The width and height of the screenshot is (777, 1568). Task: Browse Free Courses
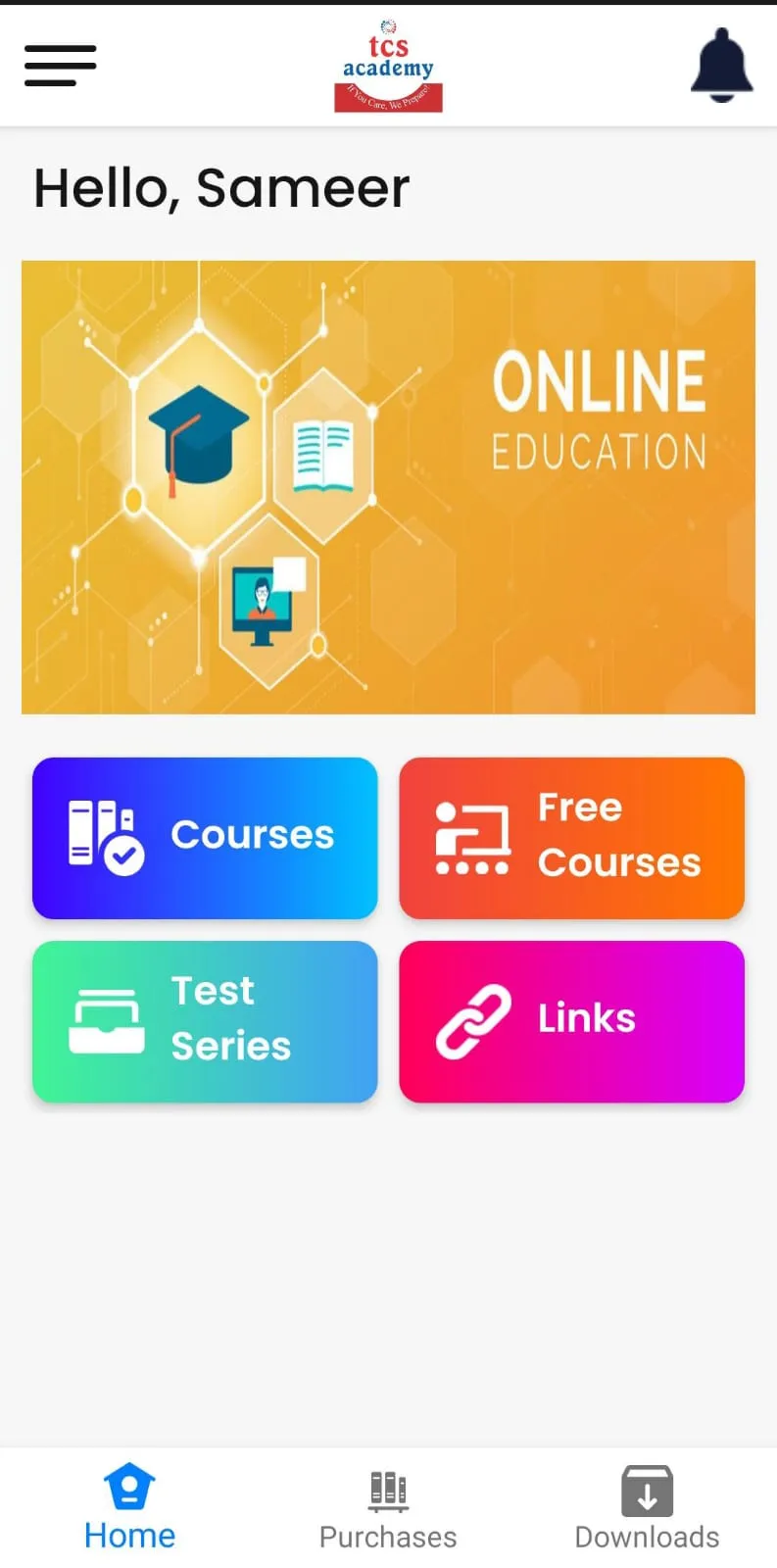click(571, 838)
